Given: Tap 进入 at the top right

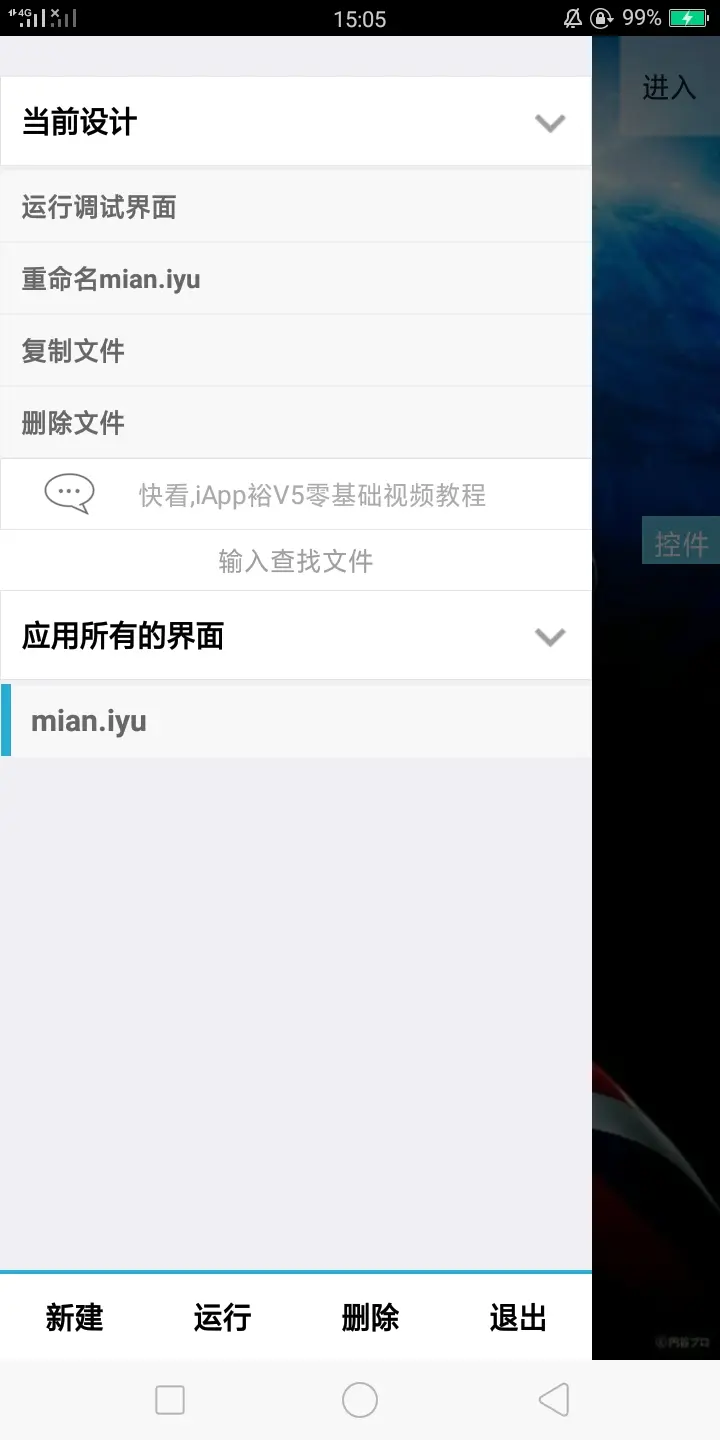Looking at the screenshot, I should 668,88.
